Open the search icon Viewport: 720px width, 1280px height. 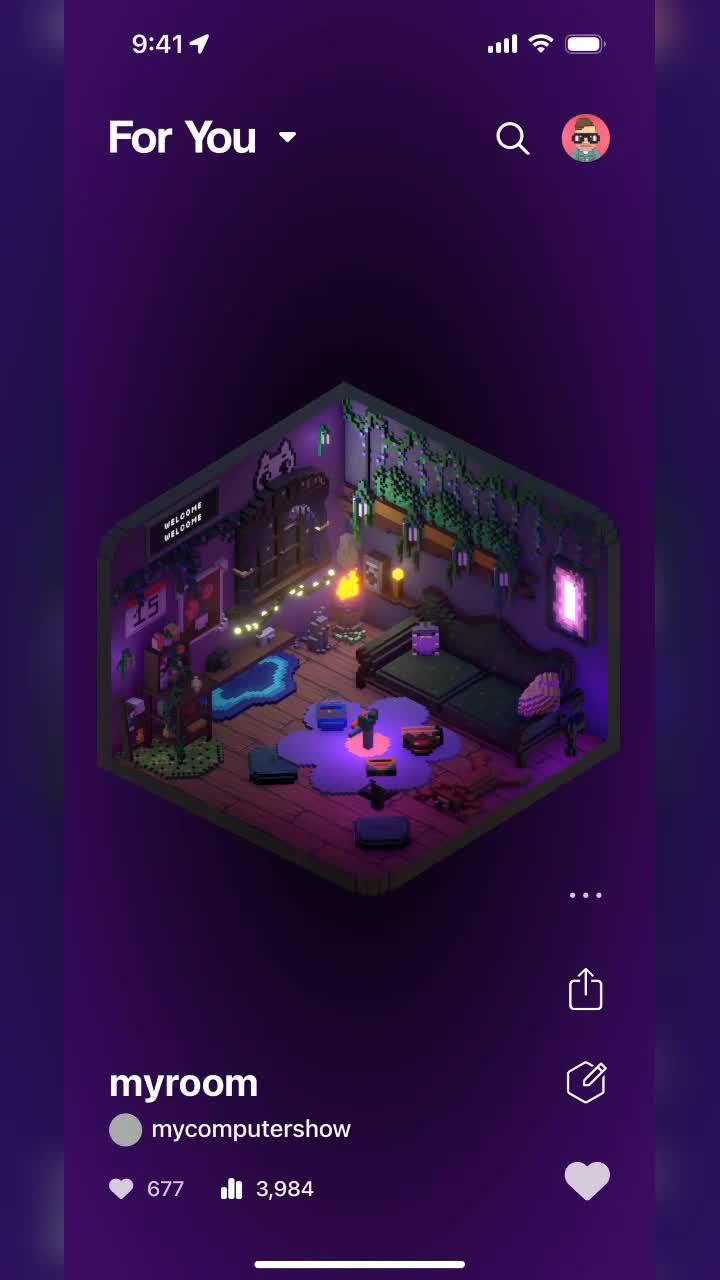pyautogui.click(x=513, y=139)
